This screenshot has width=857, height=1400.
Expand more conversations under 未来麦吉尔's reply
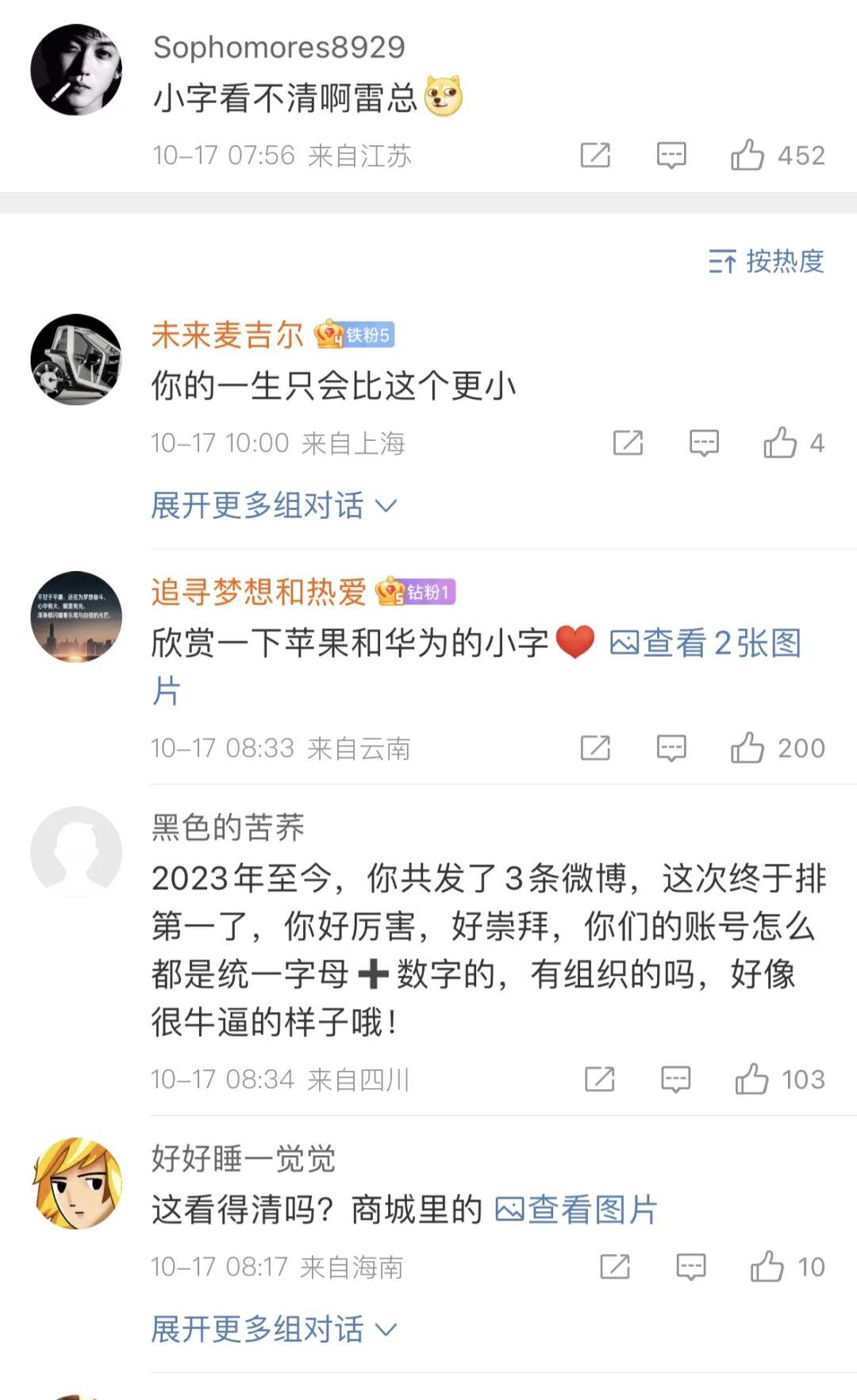pos(274,505)
